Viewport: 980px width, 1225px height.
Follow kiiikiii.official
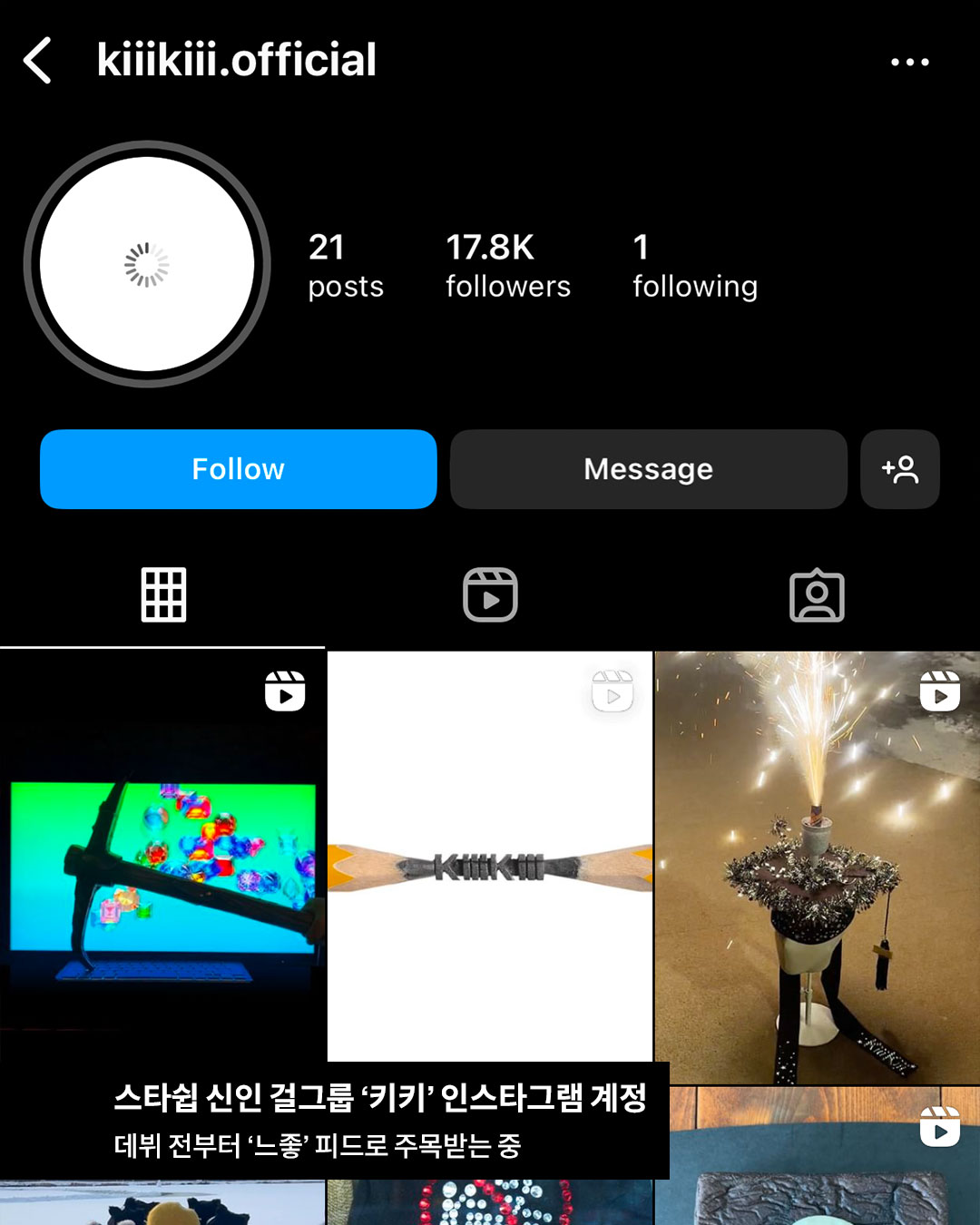(x=238, y=469)
